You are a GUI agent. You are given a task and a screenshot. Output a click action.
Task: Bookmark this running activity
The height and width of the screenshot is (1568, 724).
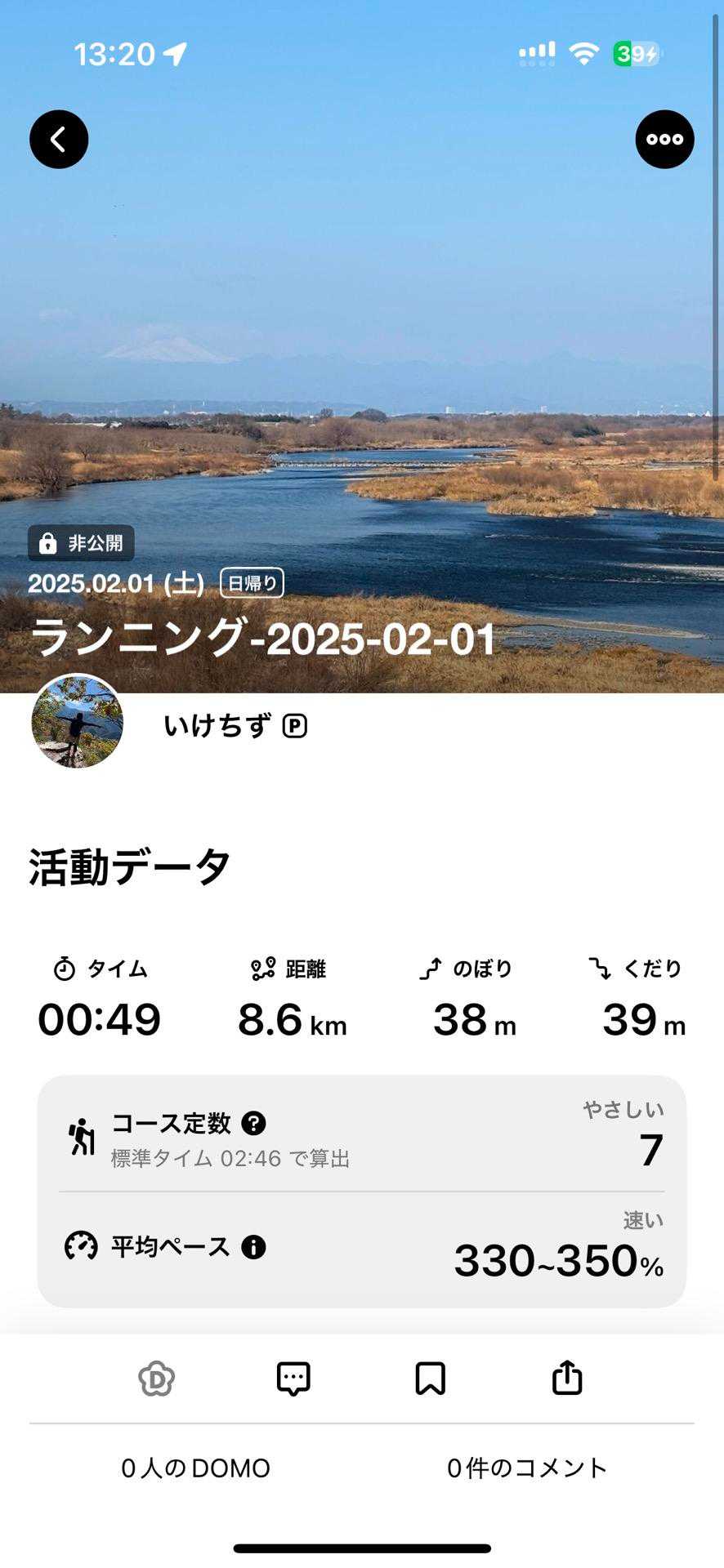point(430,1379)
